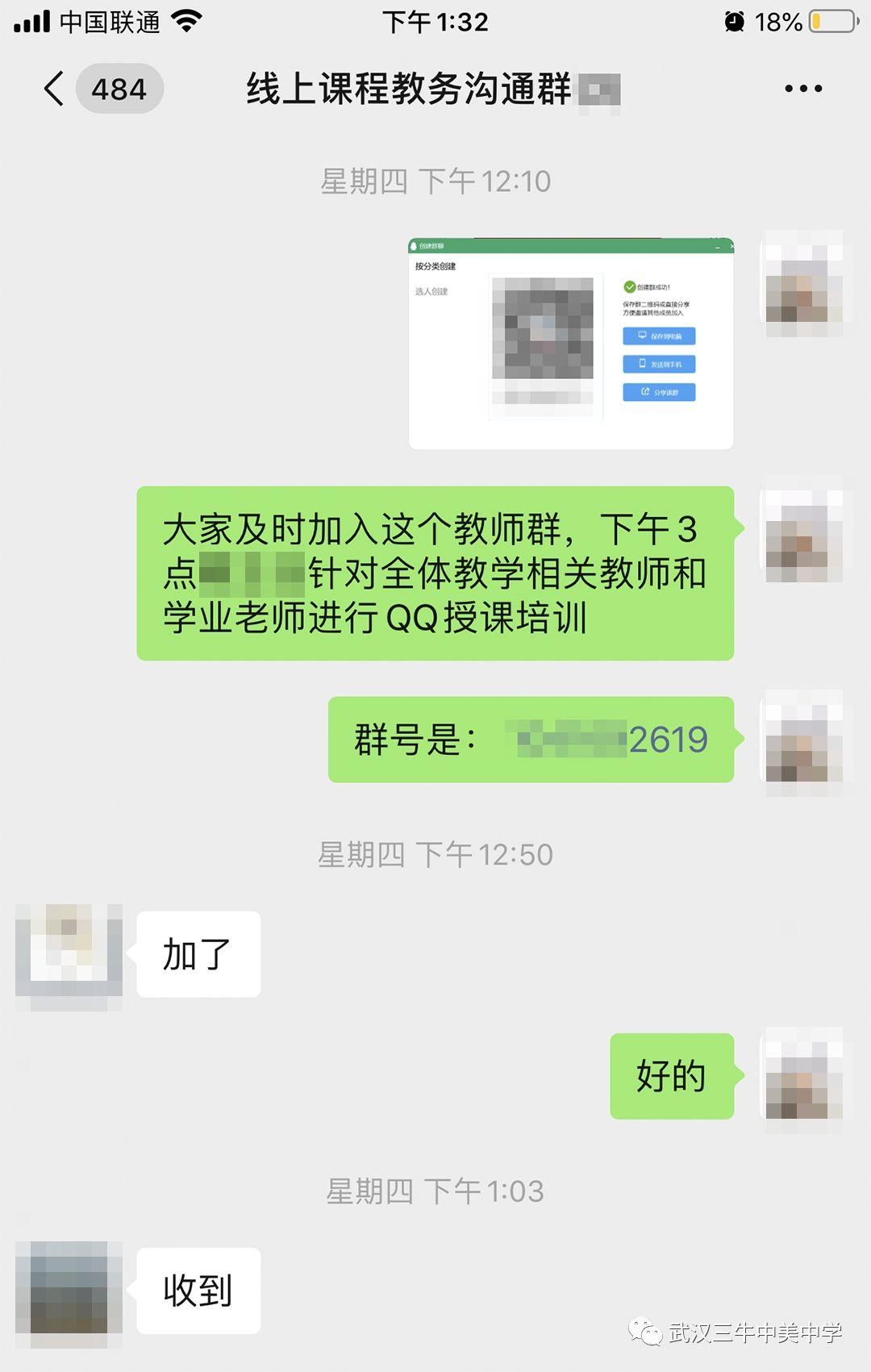
Task: Tap the back arrow to leave the chat
Action: tap(54, 89)
